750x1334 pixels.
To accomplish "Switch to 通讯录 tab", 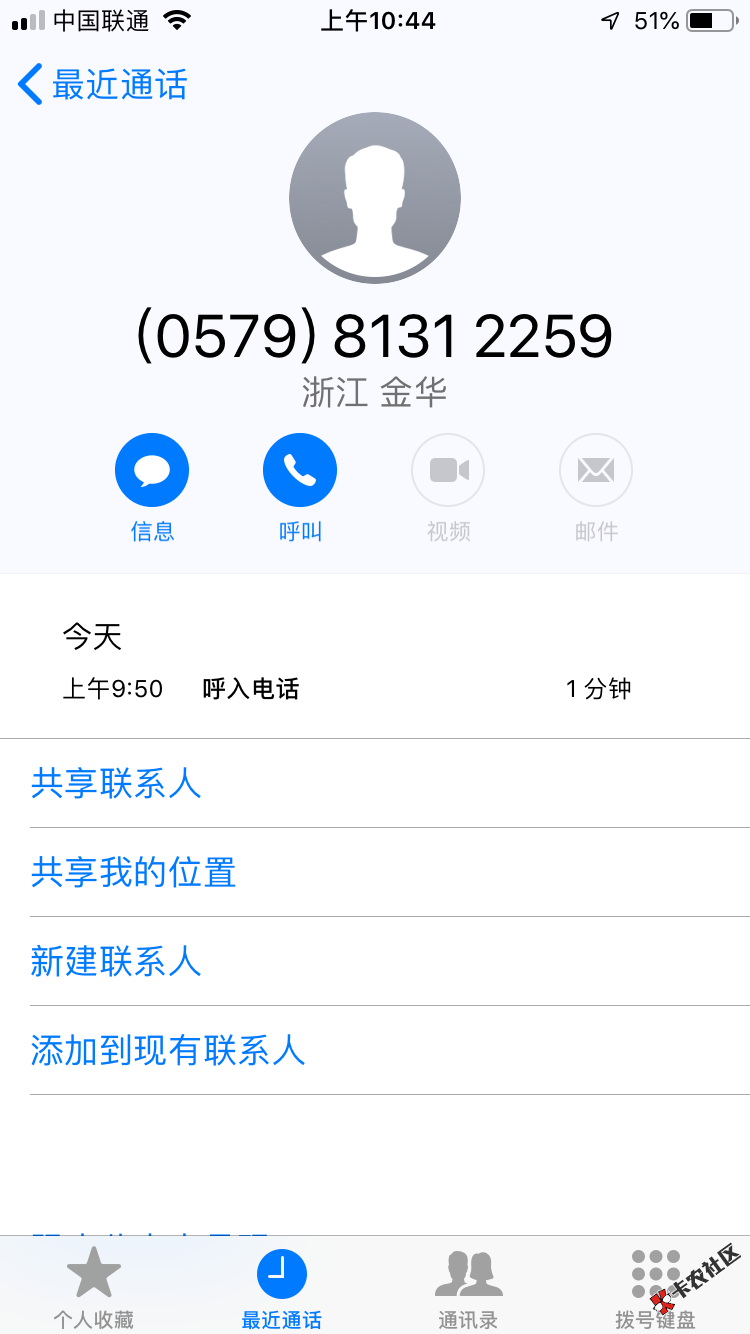I will 468,1287.
